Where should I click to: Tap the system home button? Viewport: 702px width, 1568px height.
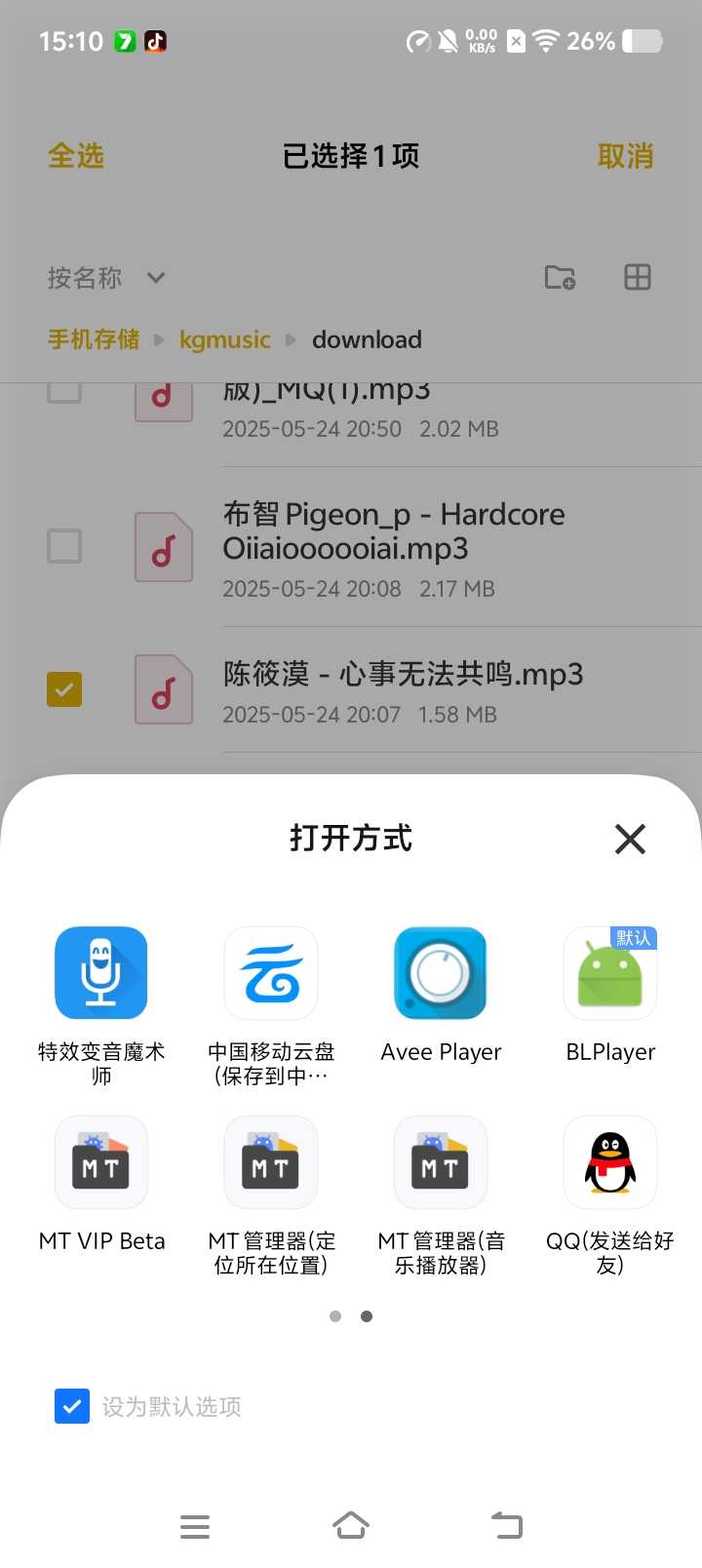click(x=351, y=1525)
